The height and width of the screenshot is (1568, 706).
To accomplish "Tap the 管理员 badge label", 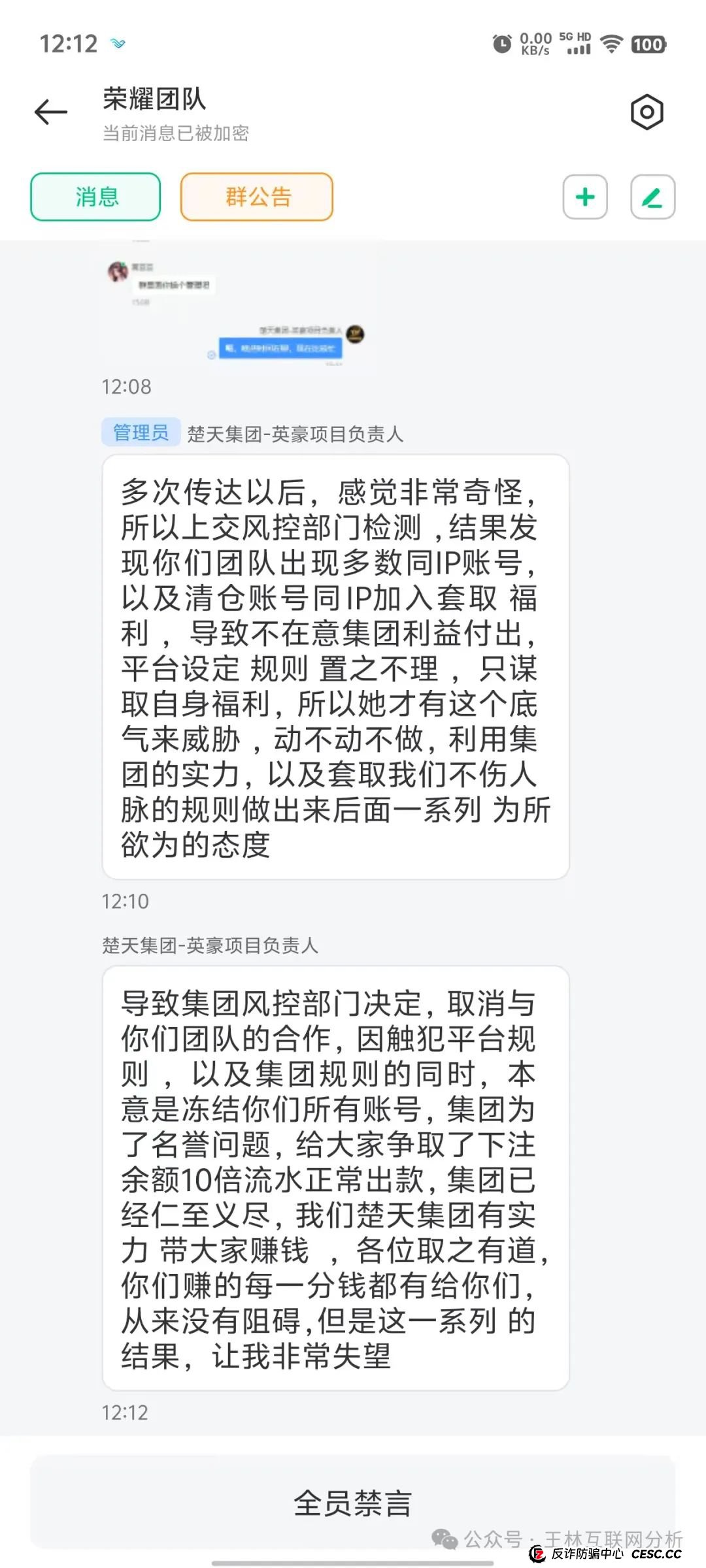I will pyautogui.click(x=140, y=433).
